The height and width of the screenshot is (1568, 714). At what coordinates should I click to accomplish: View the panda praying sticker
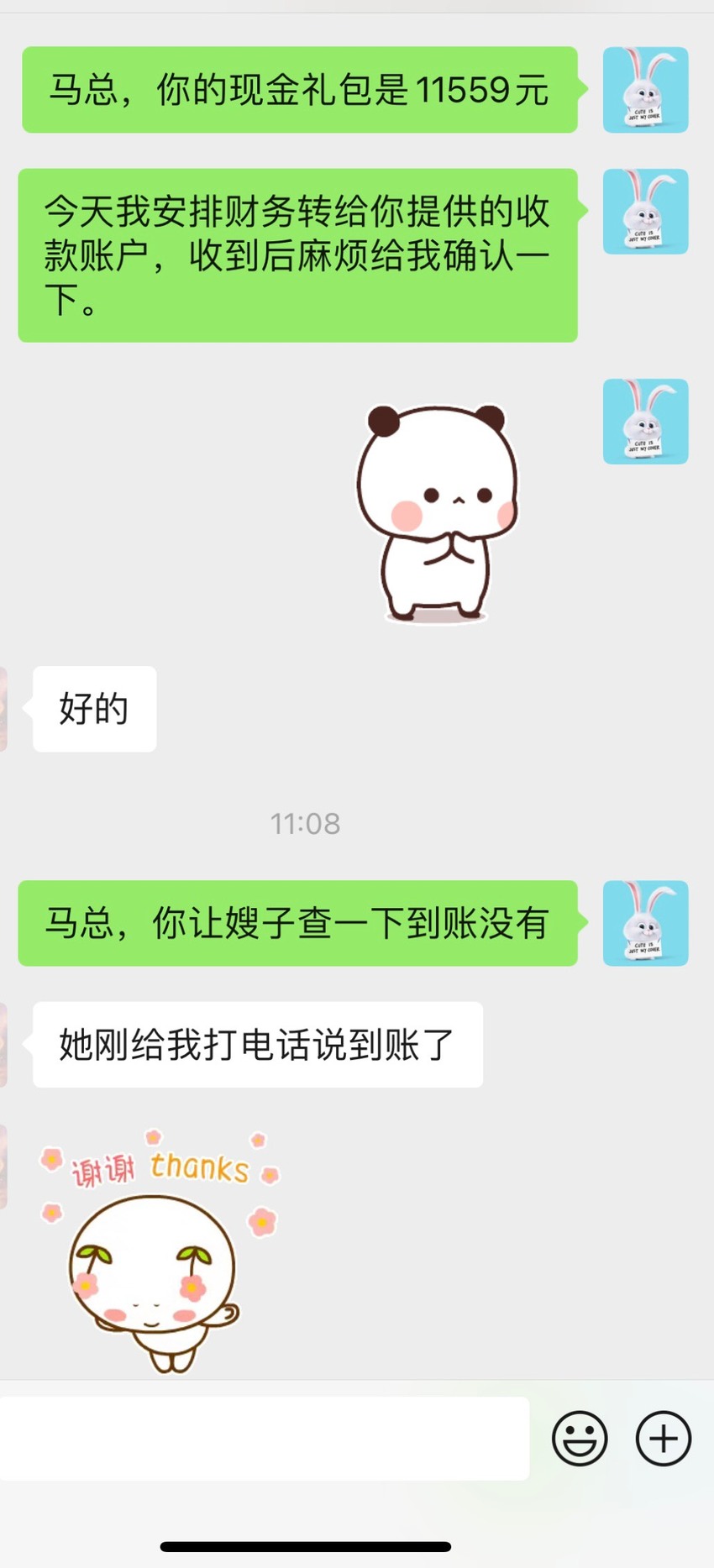(436, 513)
